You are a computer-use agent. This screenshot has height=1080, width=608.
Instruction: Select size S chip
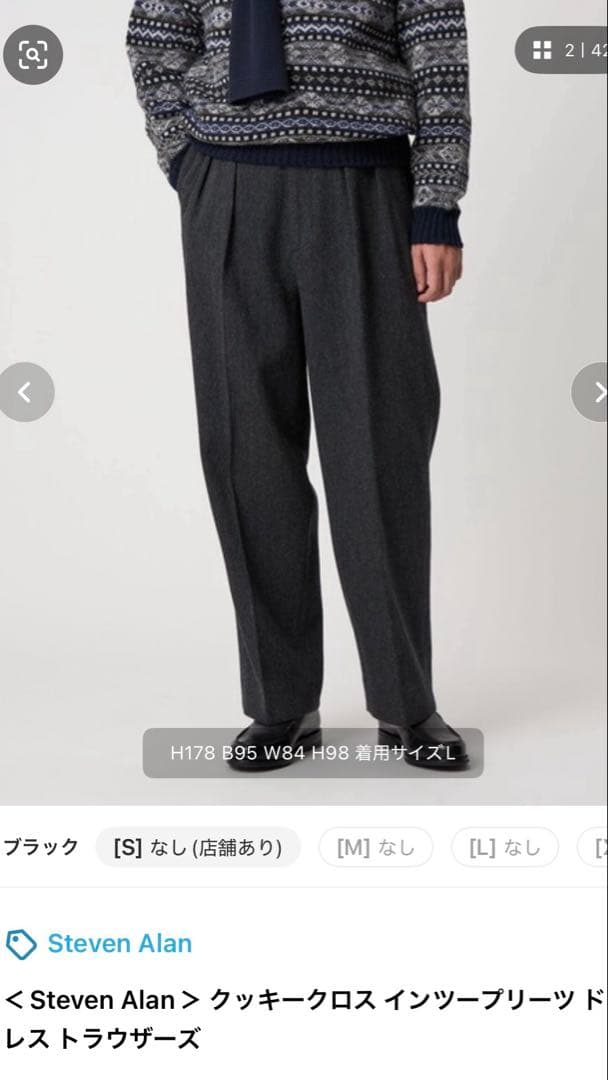198,847
